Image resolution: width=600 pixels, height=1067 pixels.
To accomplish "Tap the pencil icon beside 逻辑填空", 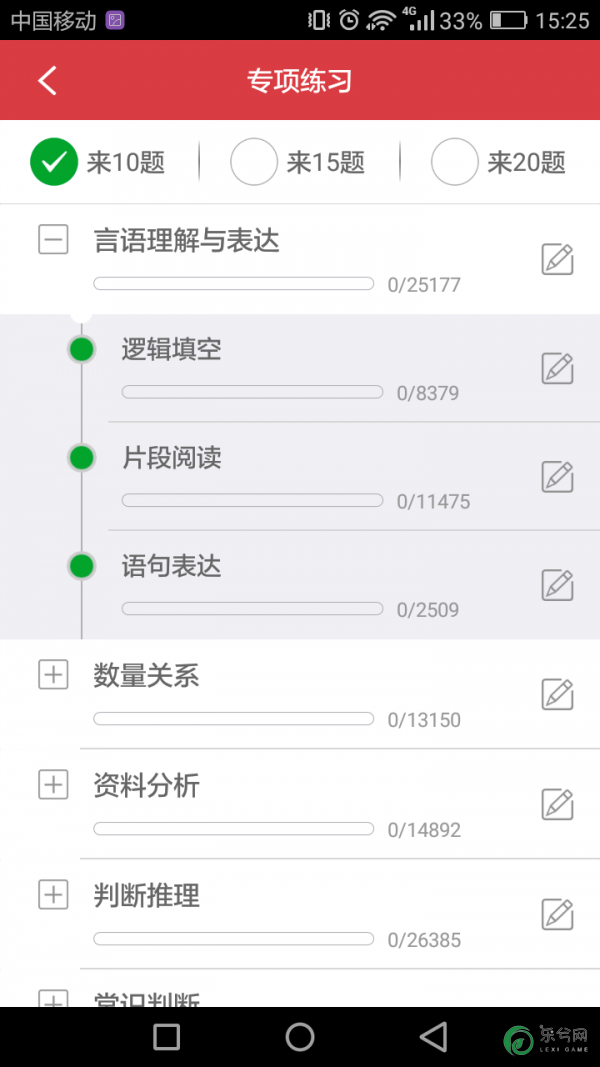I will click(558, 368).
